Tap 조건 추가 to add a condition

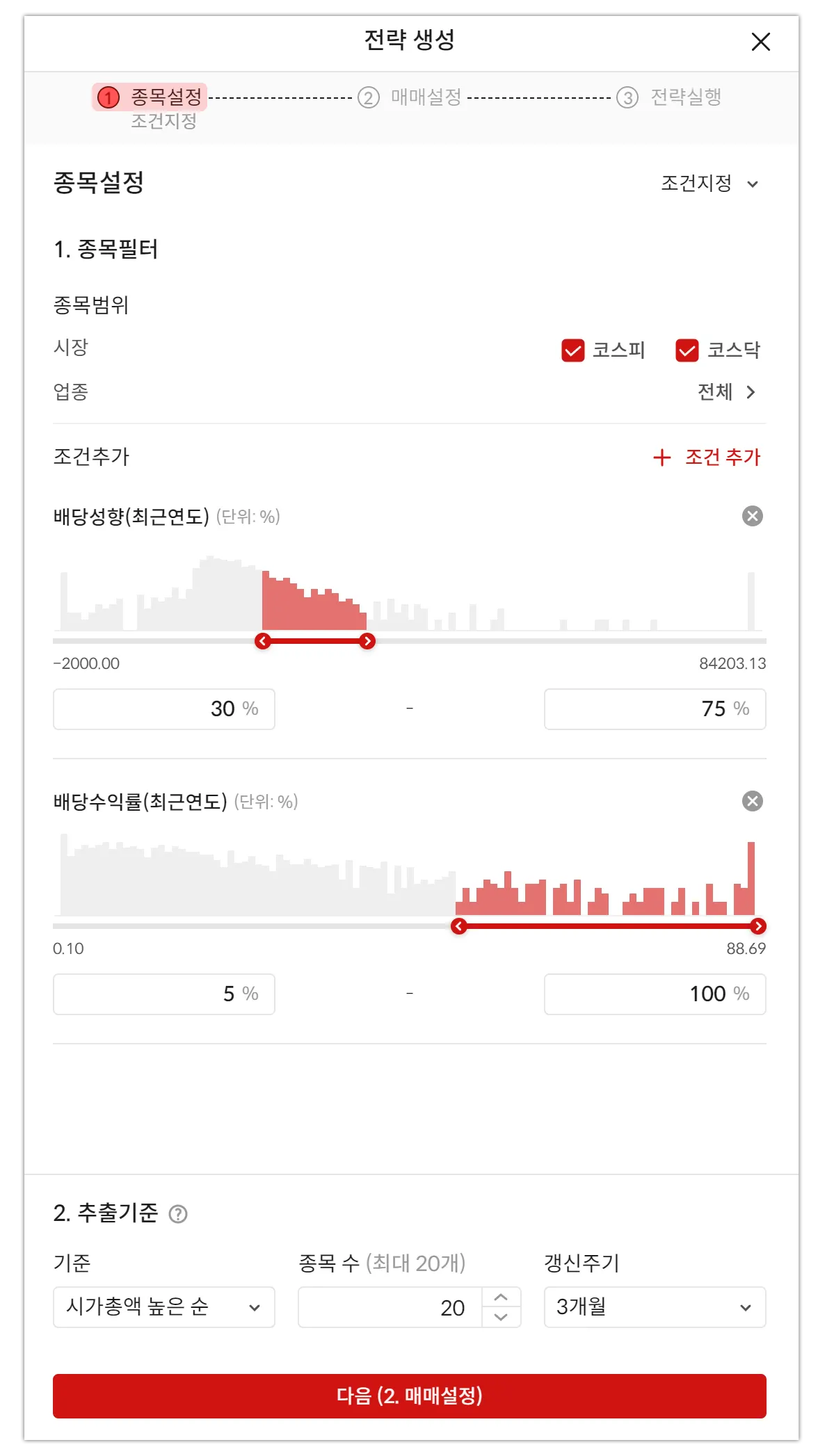(707, 458)
